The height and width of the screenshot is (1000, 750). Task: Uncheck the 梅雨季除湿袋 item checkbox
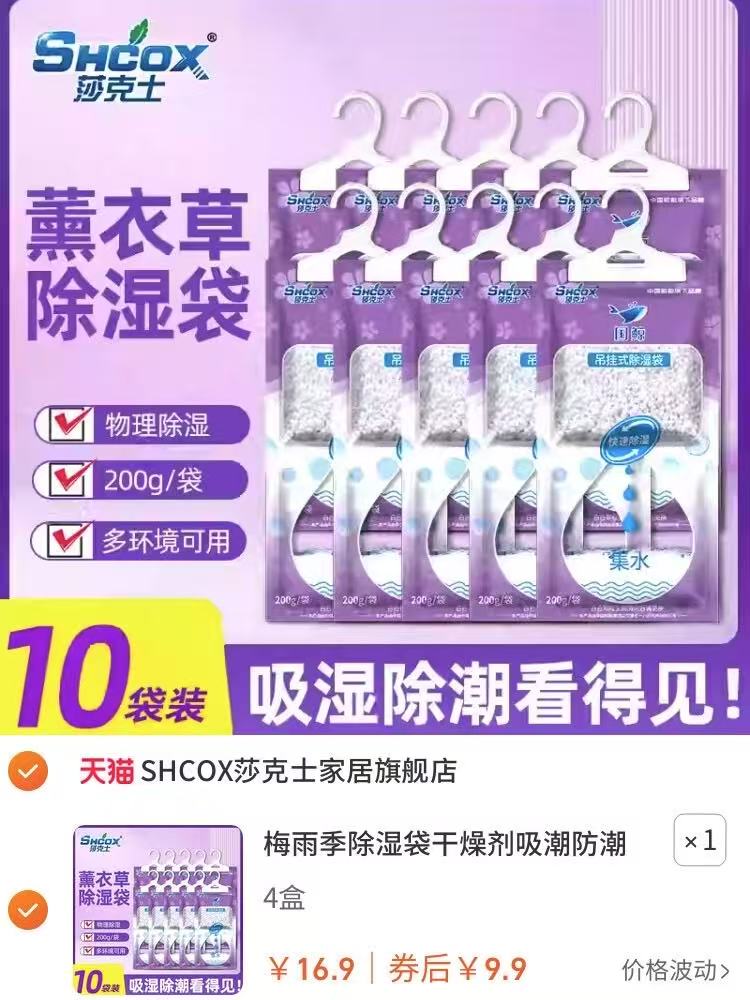[x=30, y=910]
